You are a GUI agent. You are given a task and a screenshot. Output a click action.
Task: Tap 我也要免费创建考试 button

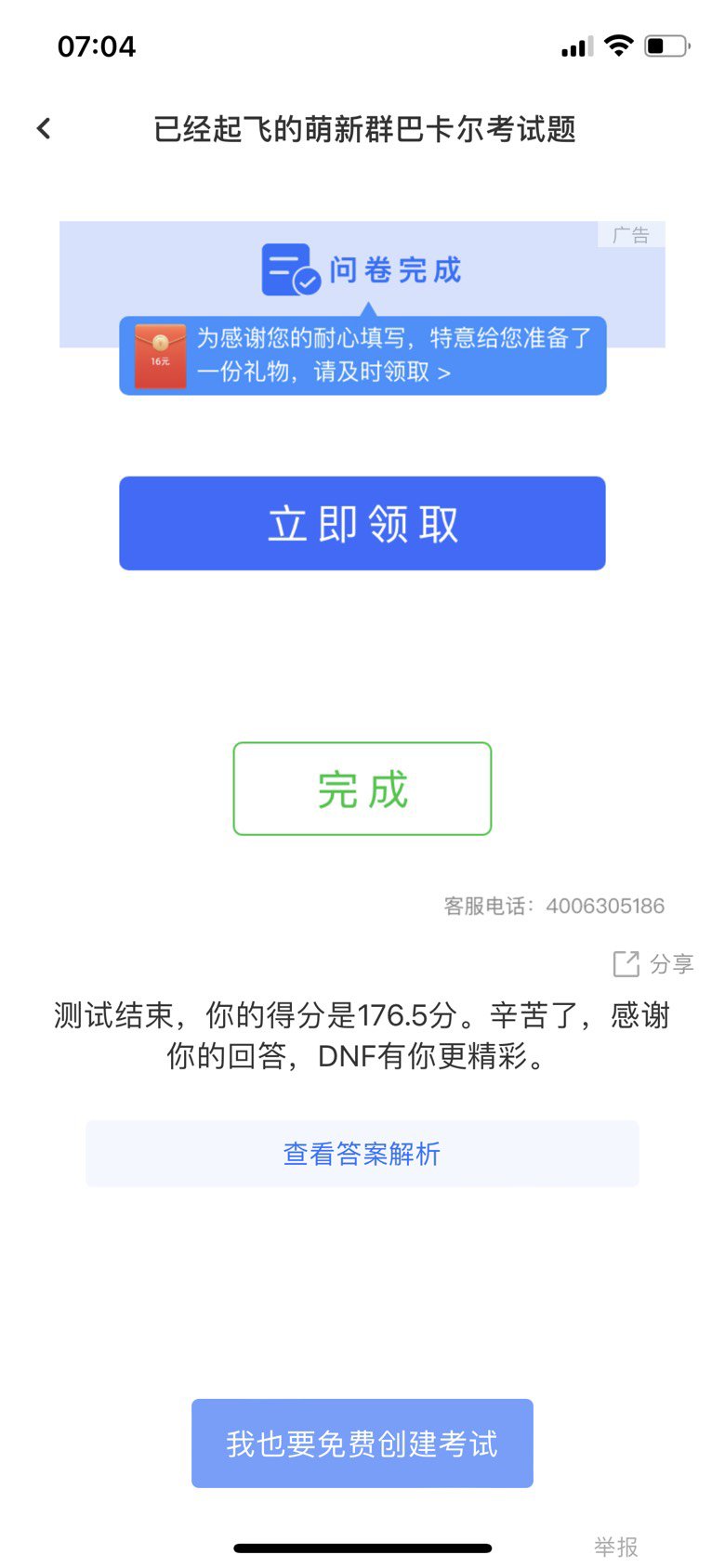click(x=362, y=1444)
